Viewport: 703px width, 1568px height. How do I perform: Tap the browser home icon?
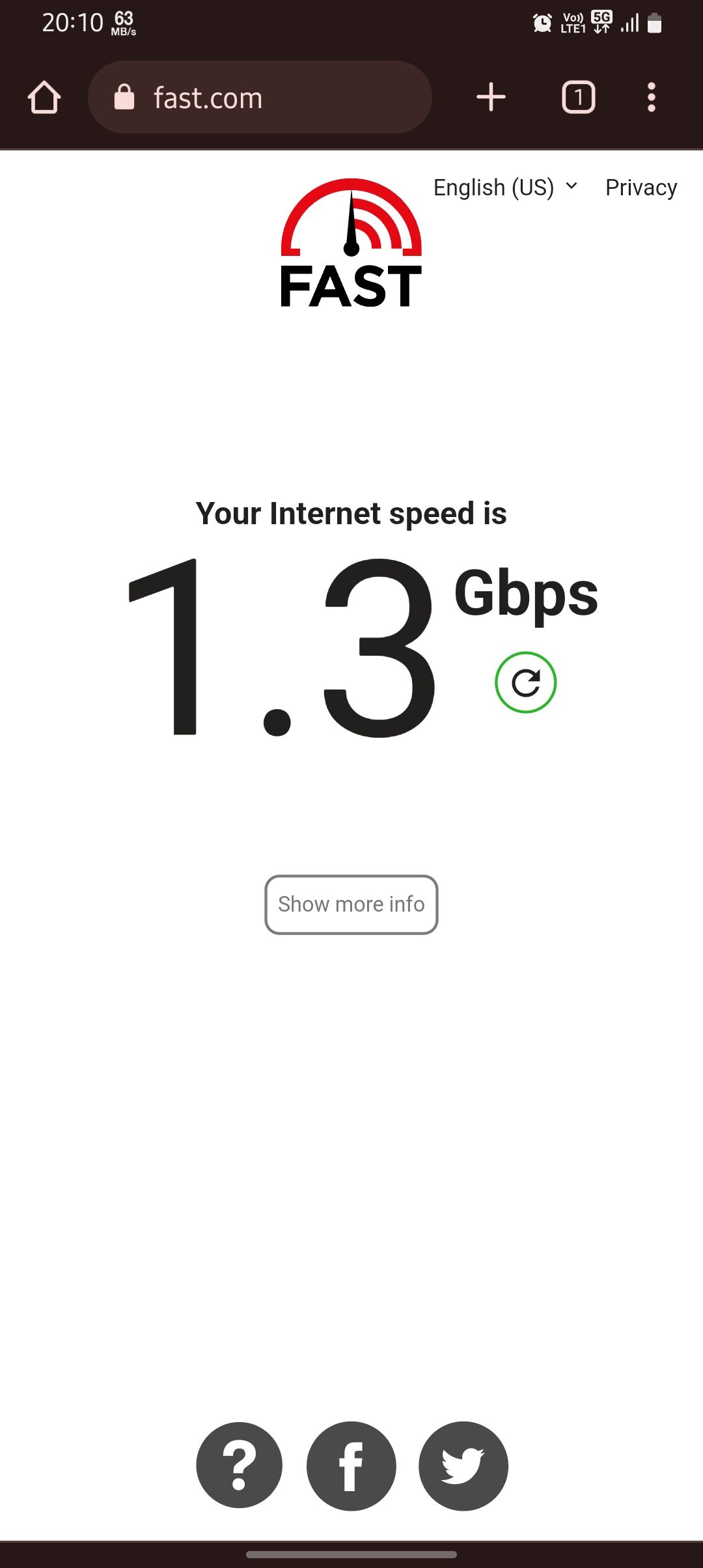pos(44,96)
